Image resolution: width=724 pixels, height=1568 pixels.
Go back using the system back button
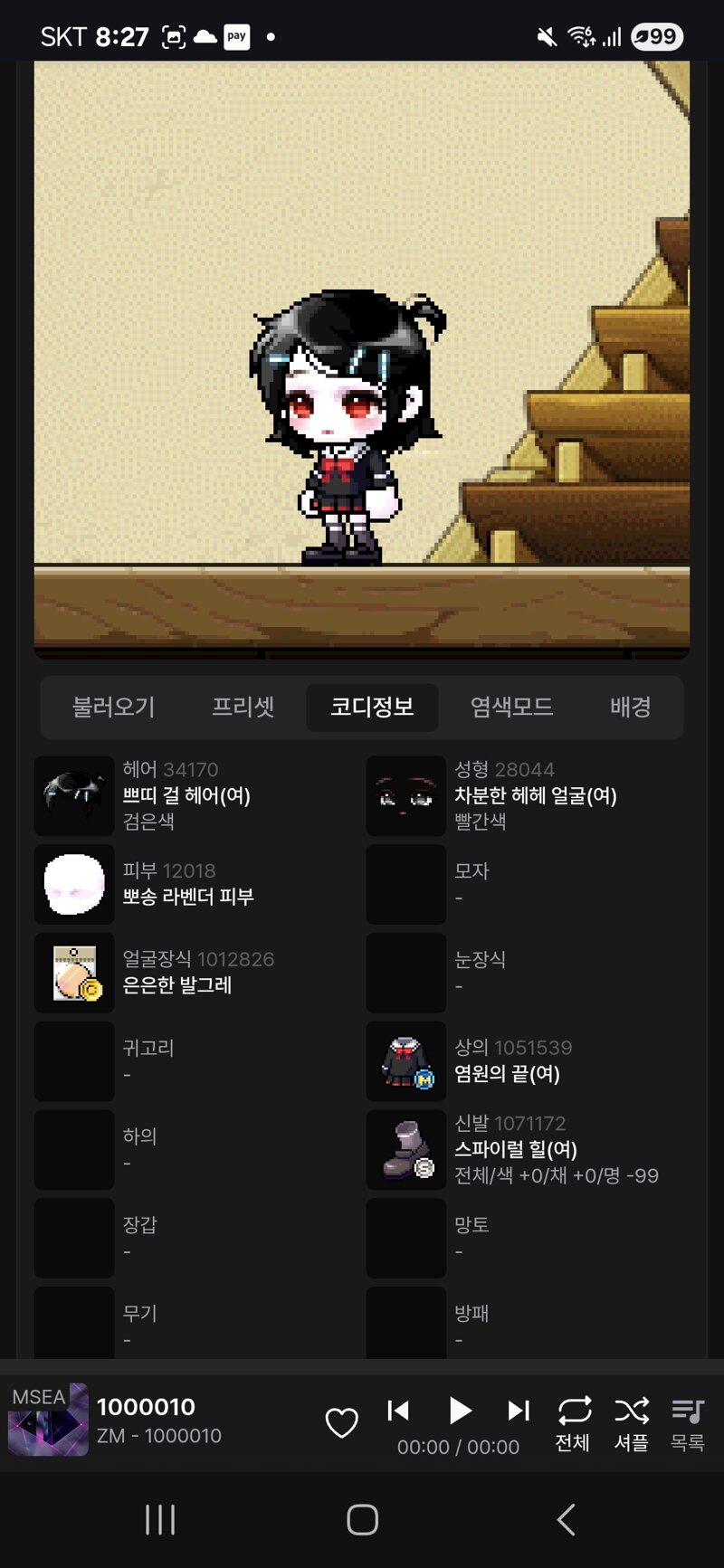coord(567,1520)
